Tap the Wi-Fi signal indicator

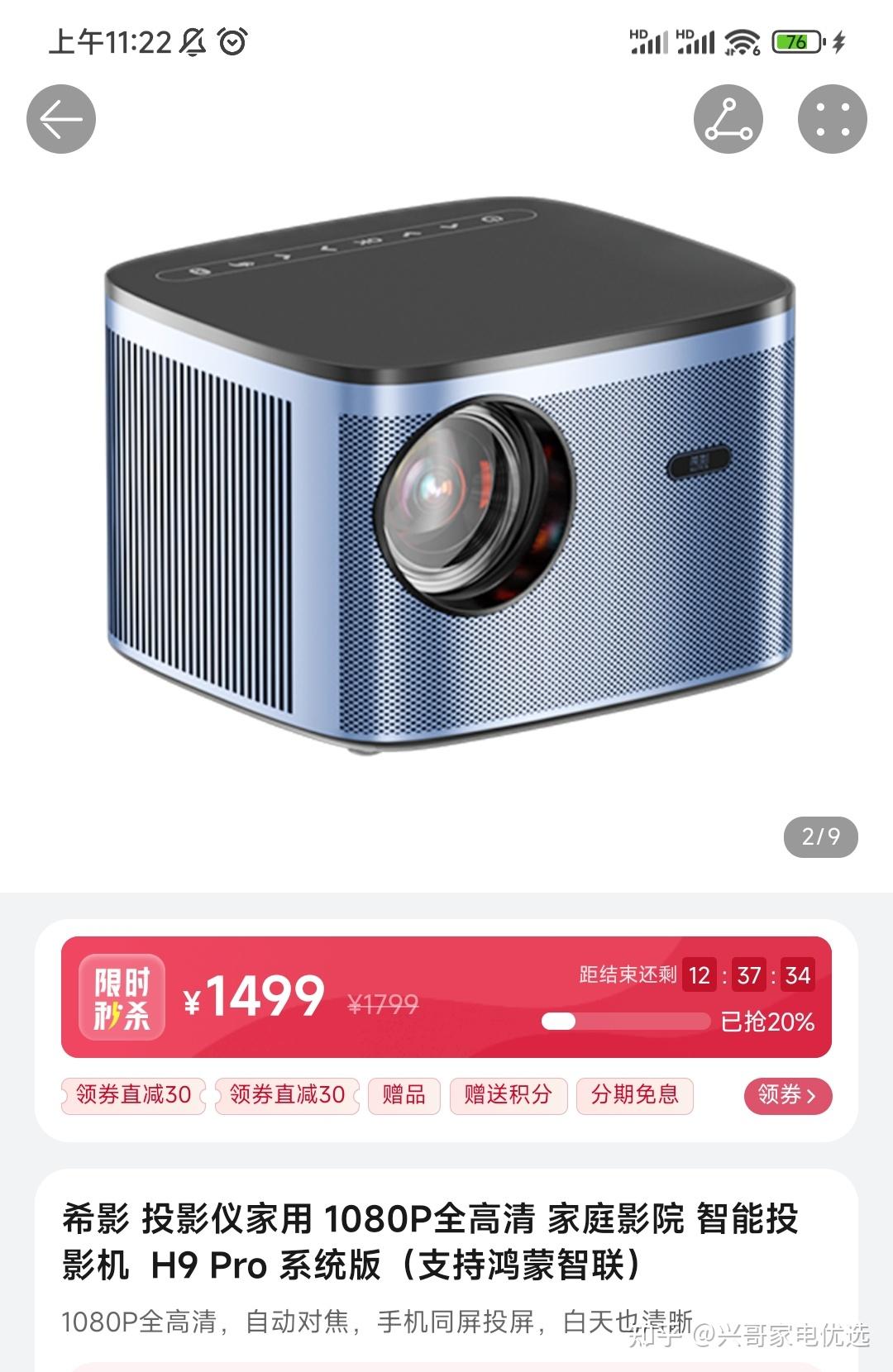coord(741,43)
